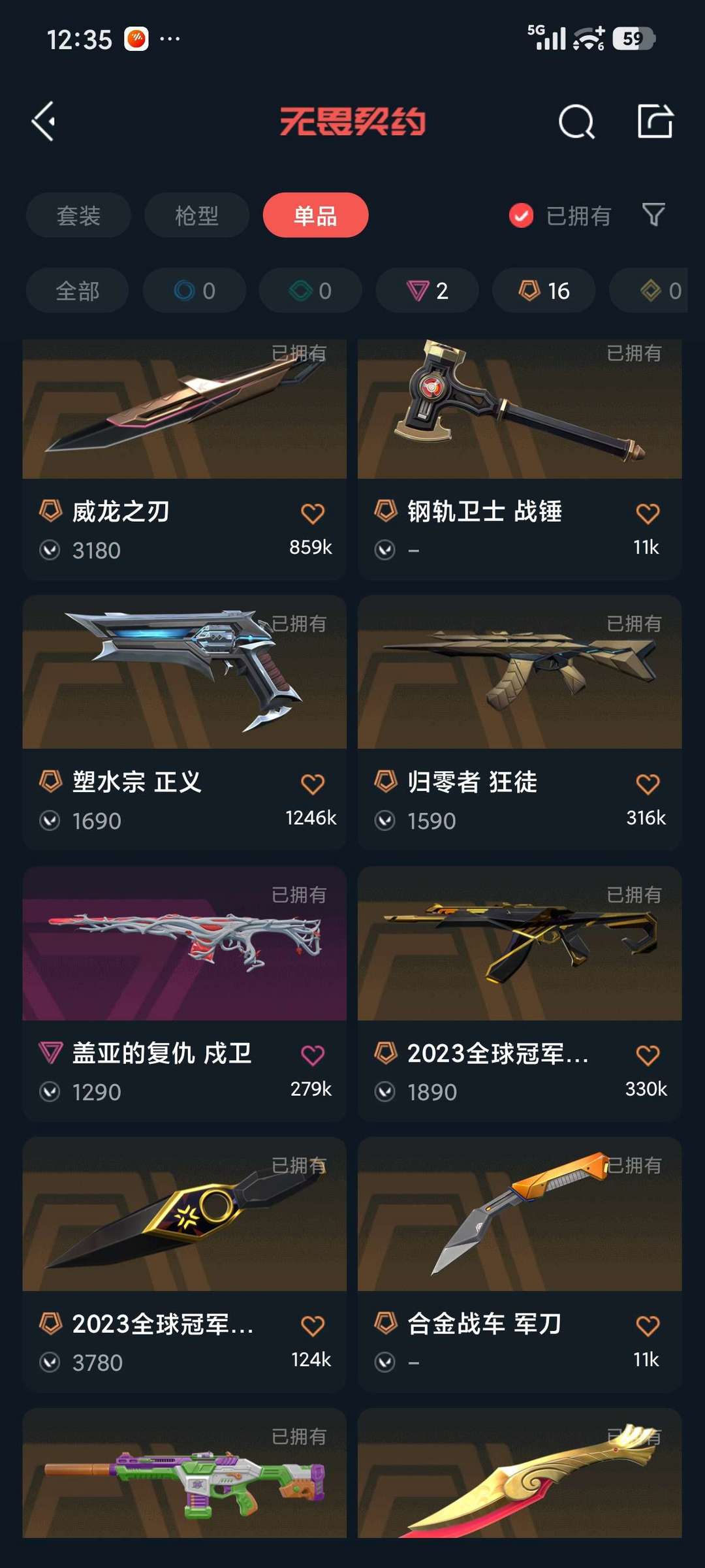Select the 单品 tab
Screen dimensions: 705x1568
tap(315, 216)
